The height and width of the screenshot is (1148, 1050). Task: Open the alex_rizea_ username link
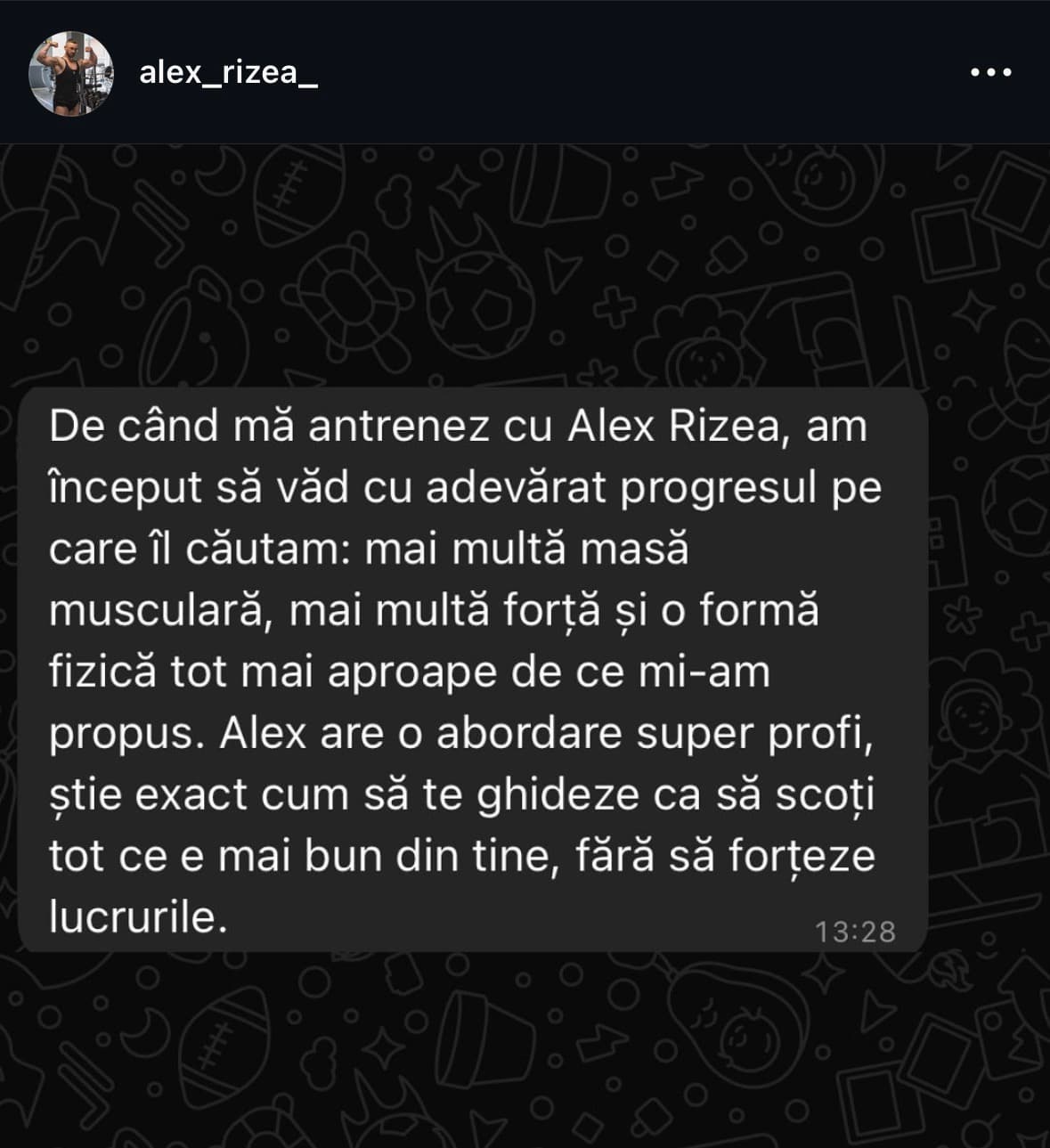point(228,72)
